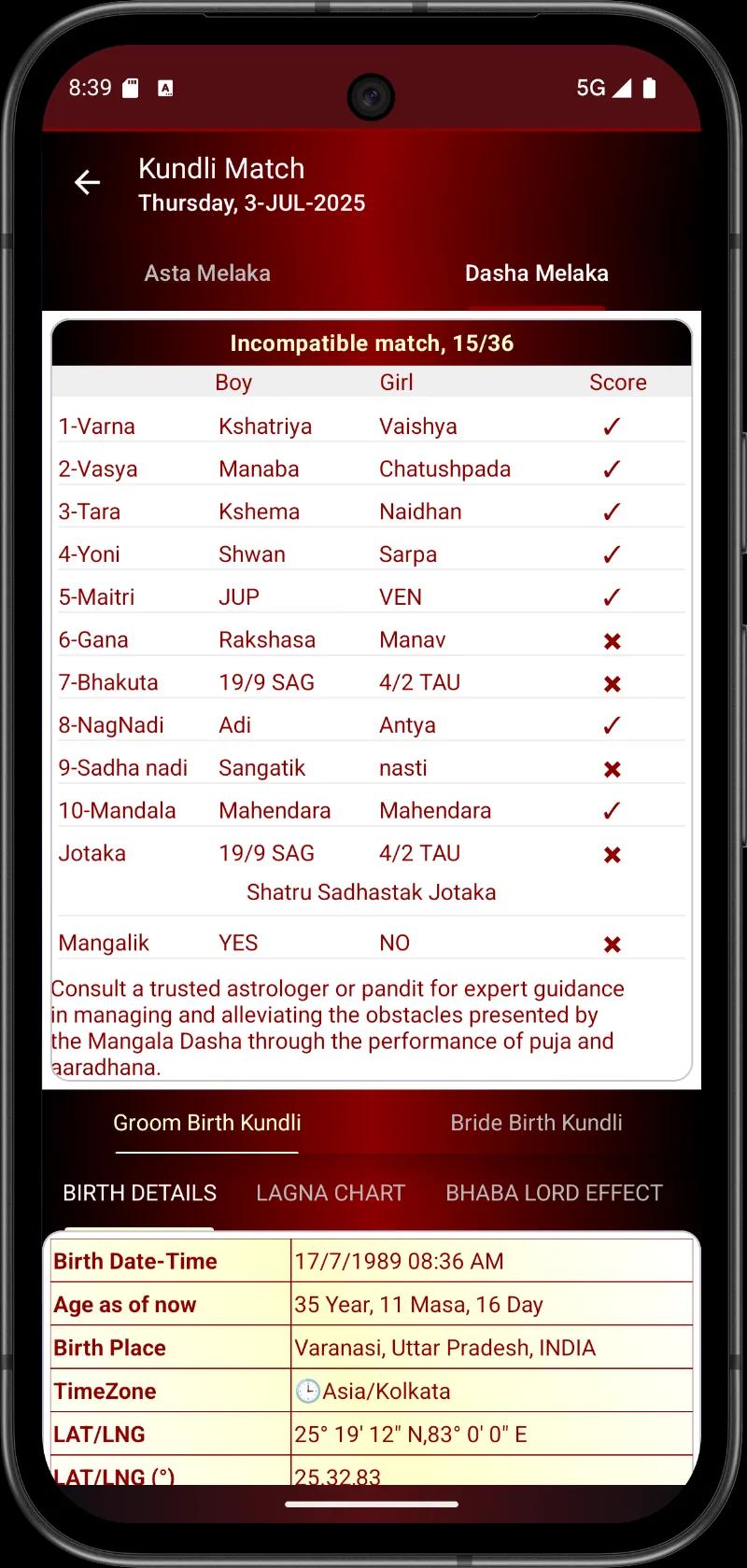This screenshot has width=747, height=1568.
Task: Switch to Bride Birth Kundli
Action: point(537,1123)
